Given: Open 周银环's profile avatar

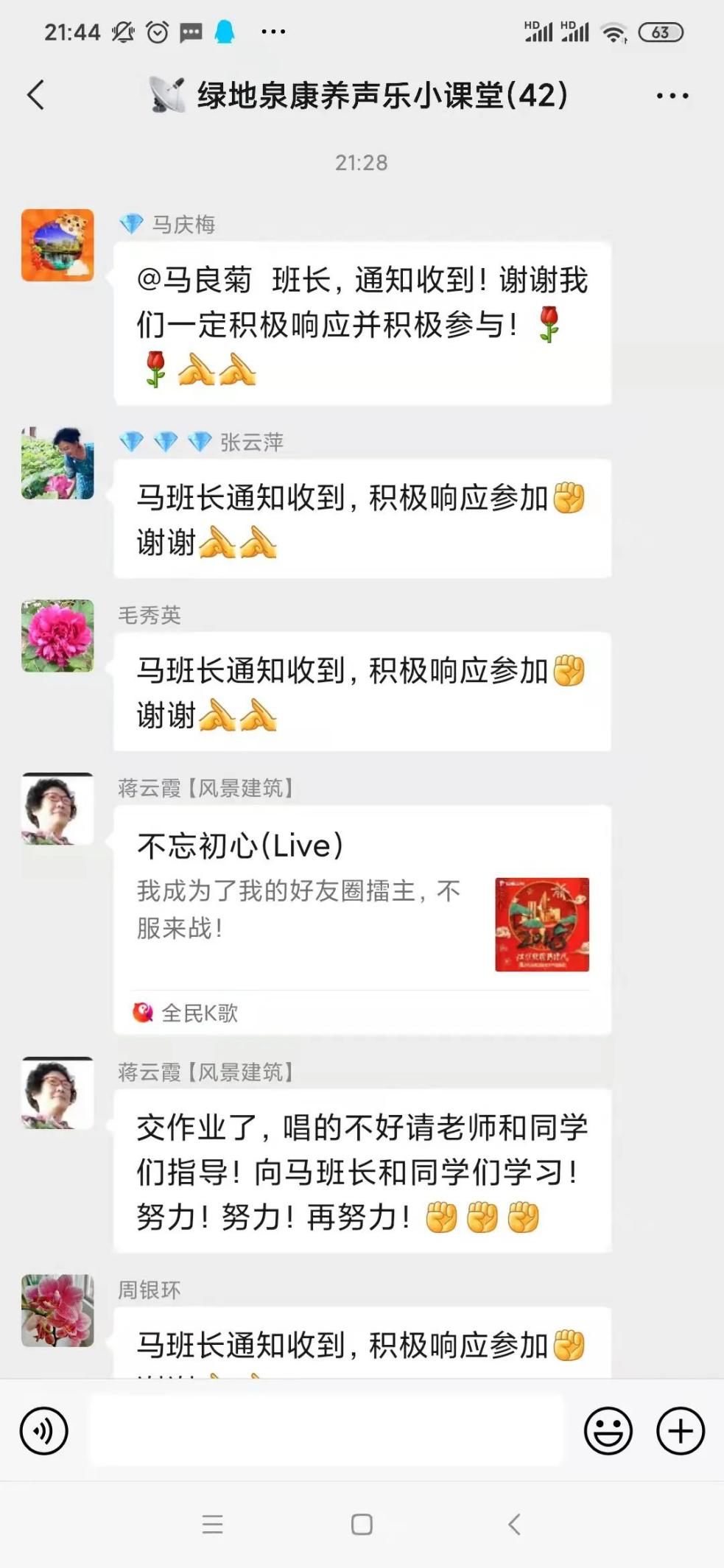Looking at the screenshot, I should coord(57,1310).
